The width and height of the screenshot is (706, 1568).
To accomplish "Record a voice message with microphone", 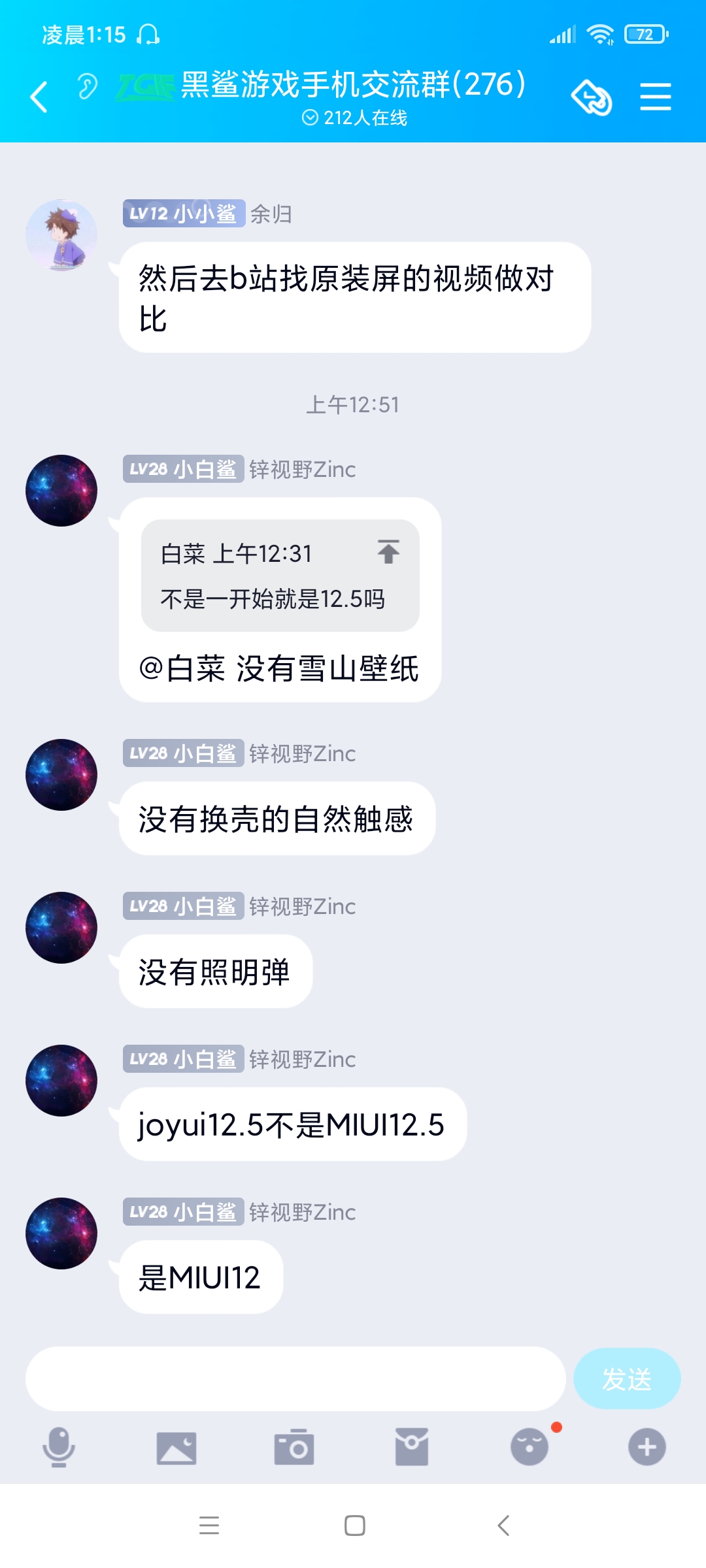I will tap(59, 1447).
